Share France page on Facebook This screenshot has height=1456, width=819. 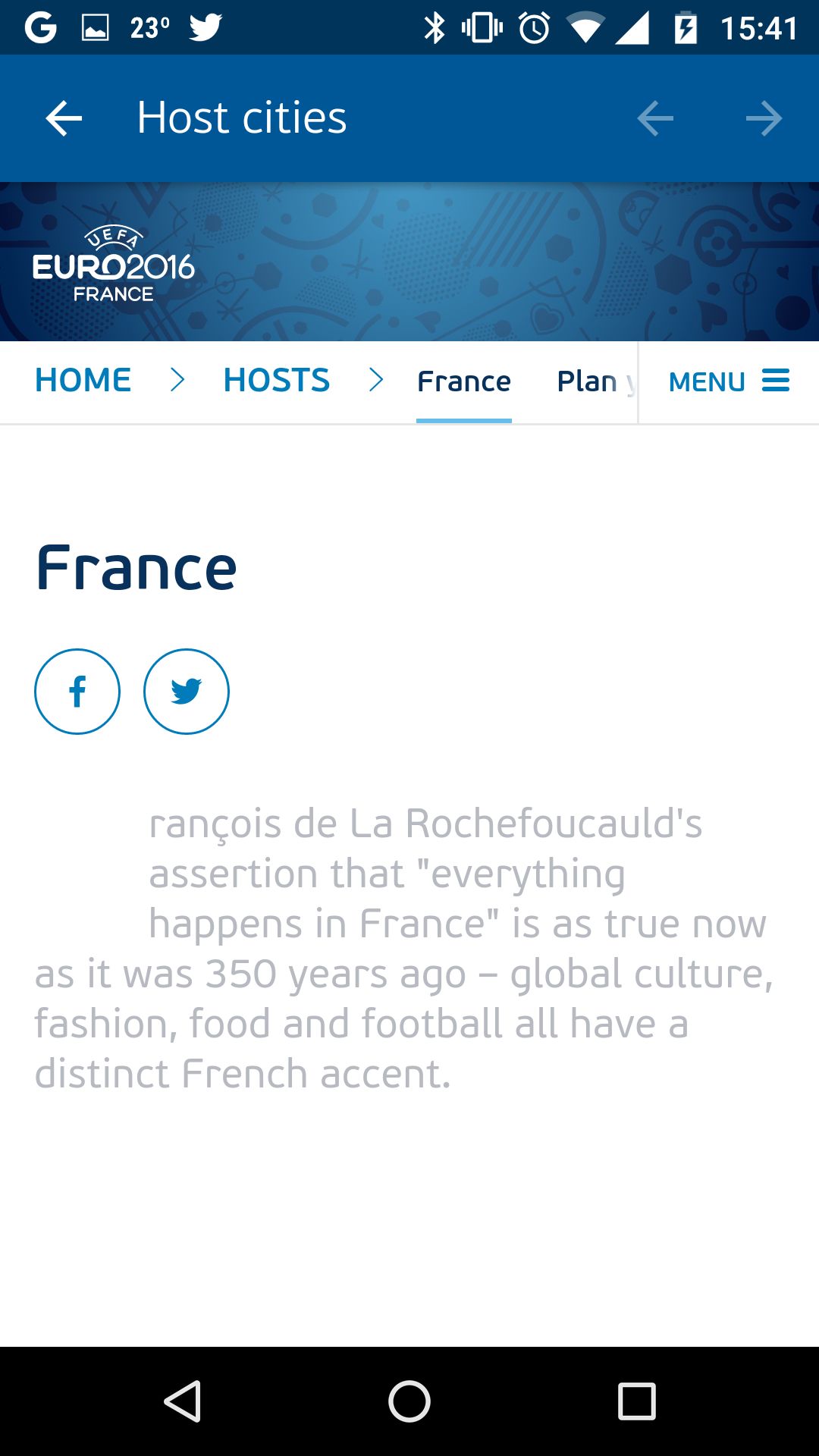coord(77,692)
